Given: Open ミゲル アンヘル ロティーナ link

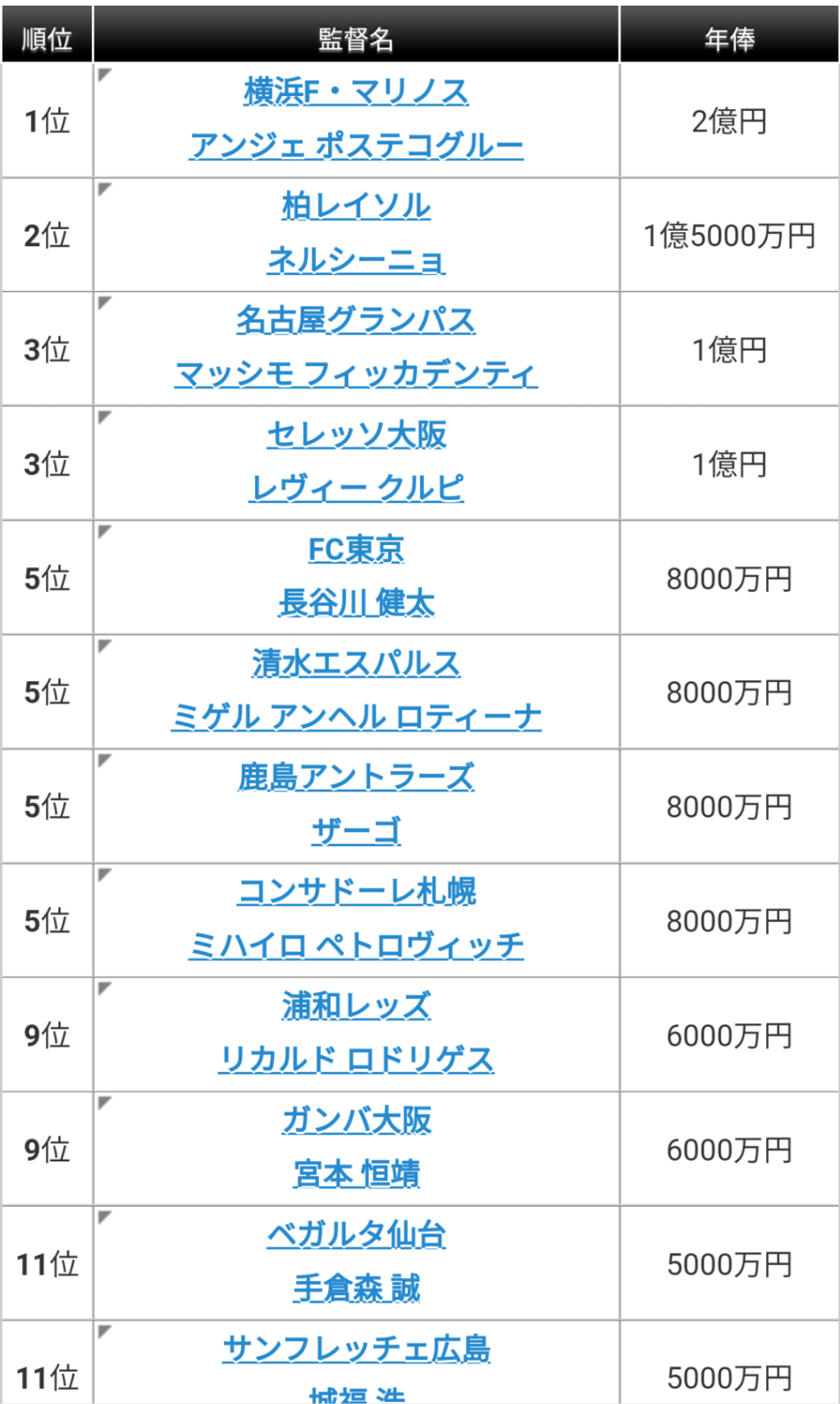Looking at the screenshot, I should [356, 717].
